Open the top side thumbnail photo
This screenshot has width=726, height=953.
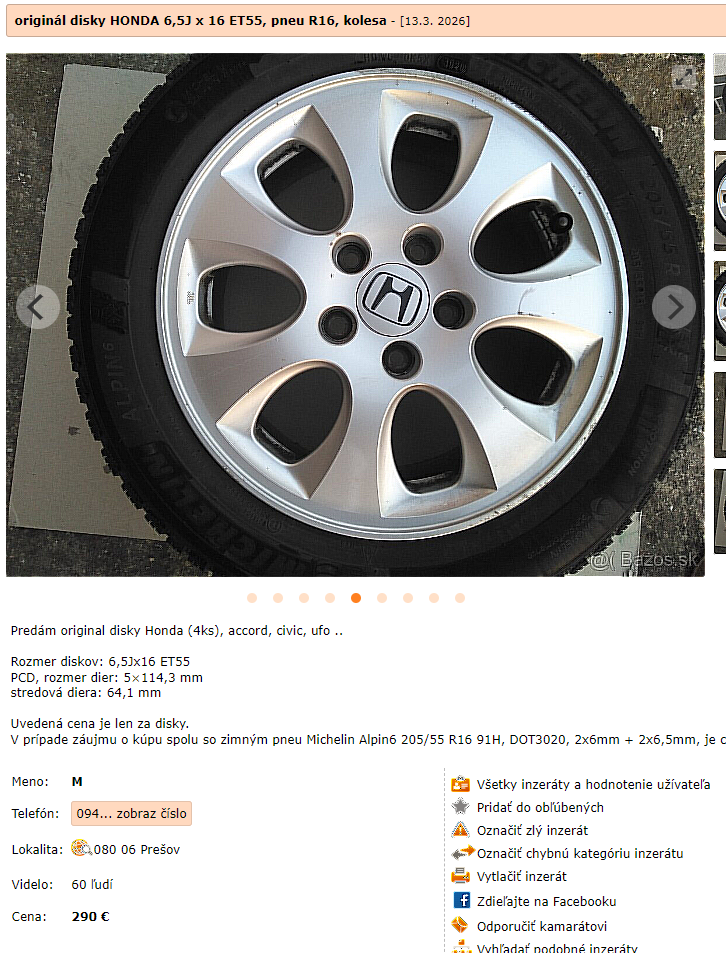719,97
